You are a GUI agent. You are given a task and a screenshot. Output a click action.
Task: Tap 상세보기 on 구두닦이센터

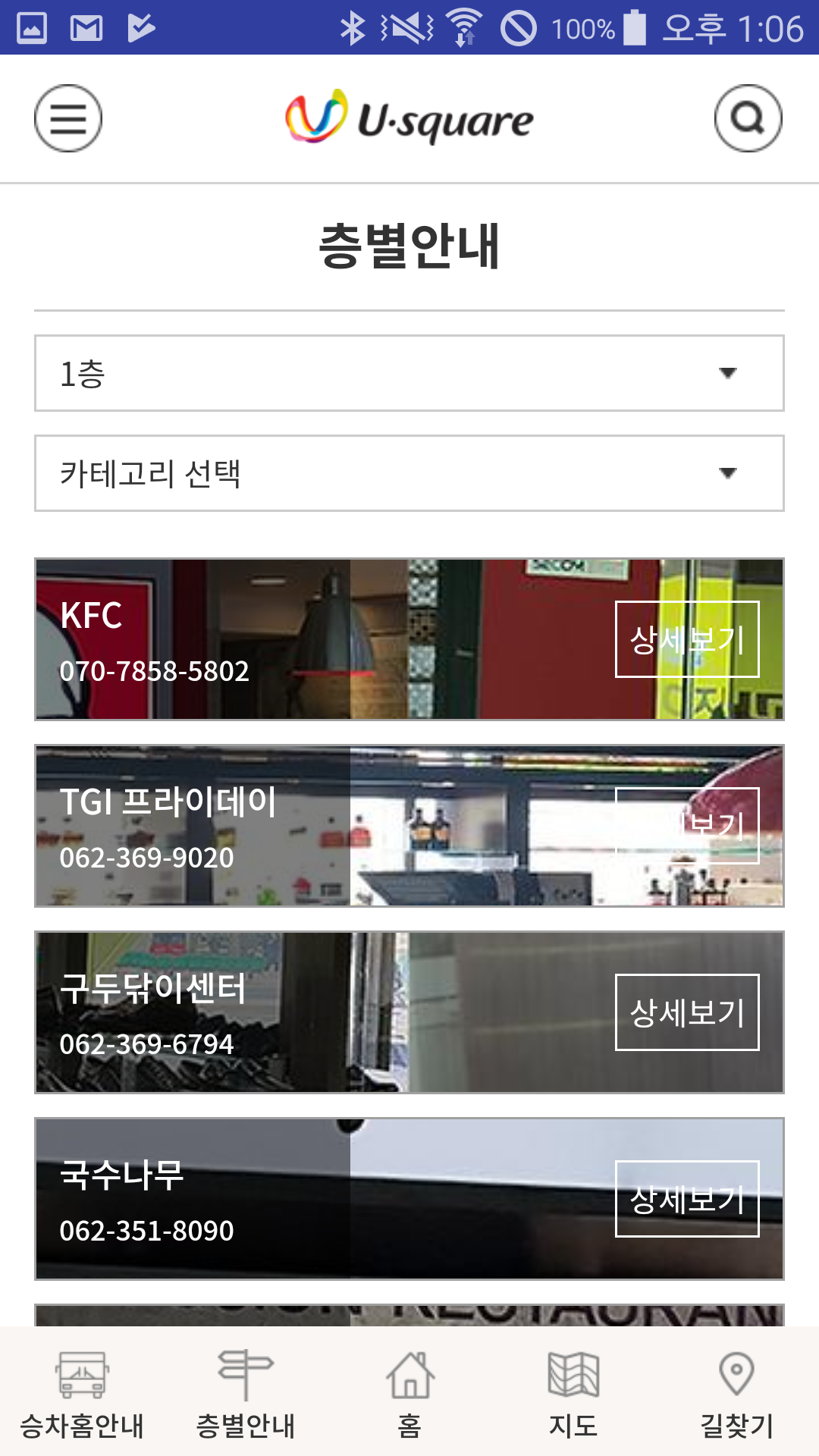686,1012
